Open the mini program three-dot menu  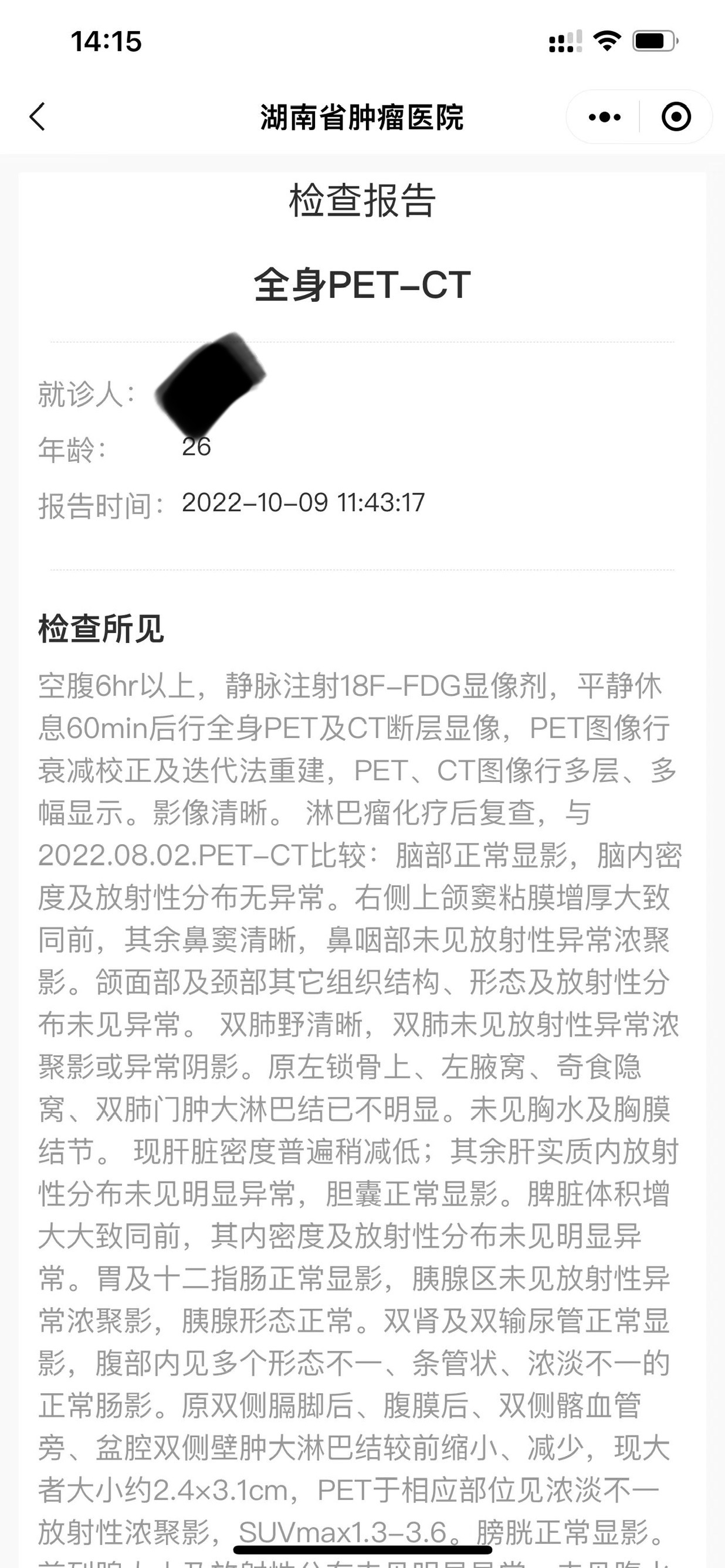pyautogui.click(x=604, y=117)
